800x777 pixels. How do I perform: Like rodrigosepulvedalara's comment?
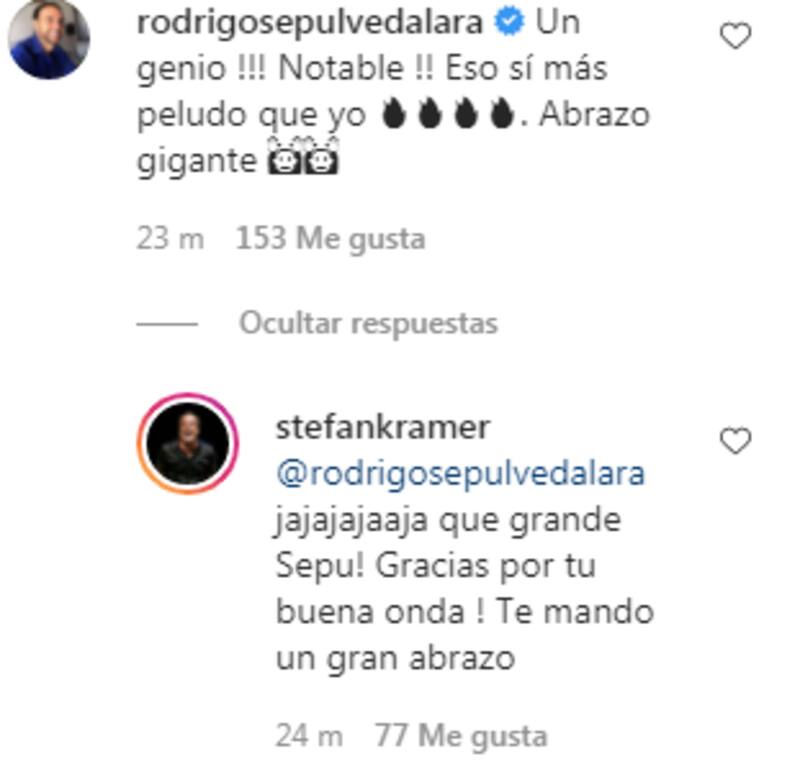(735, 38)
